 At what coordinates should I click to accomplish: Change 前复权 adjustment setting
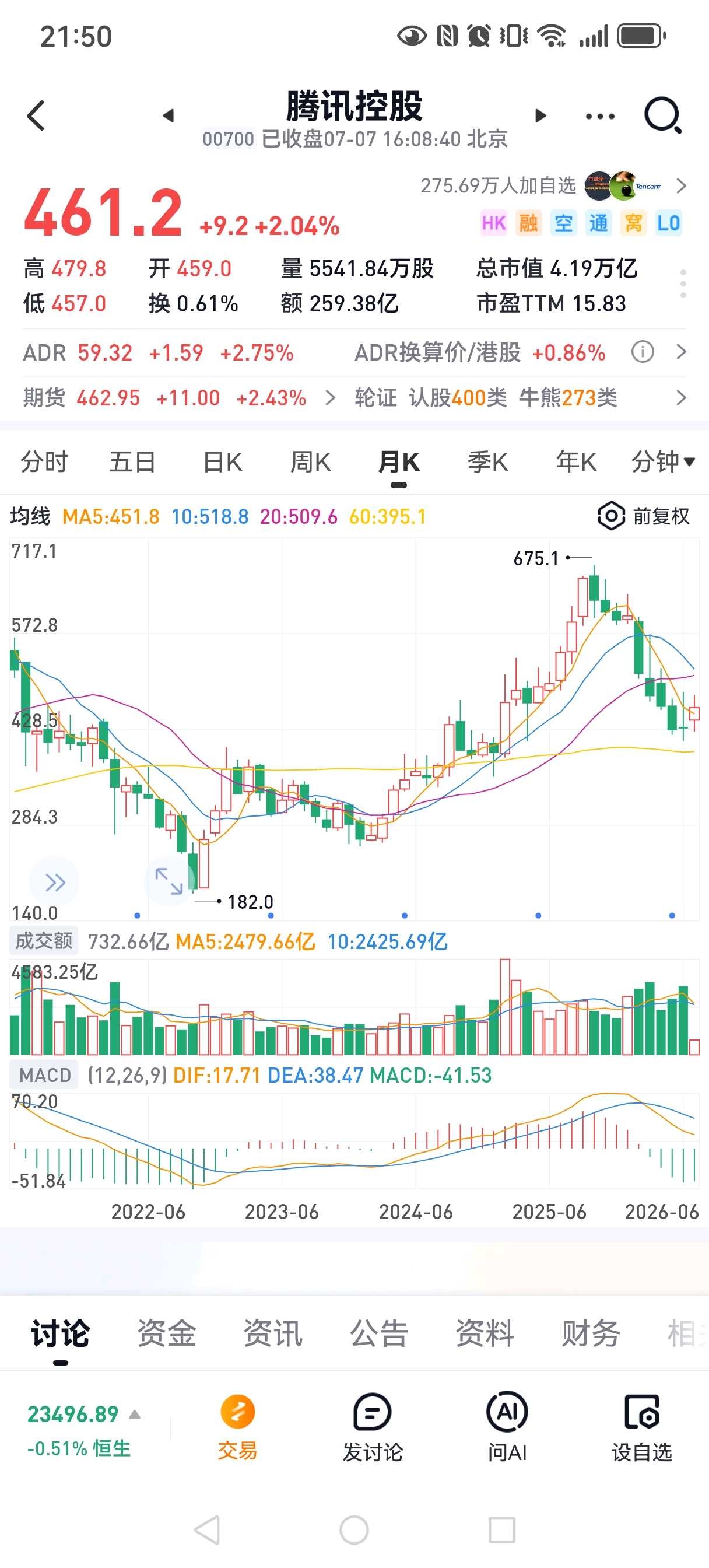644,516
